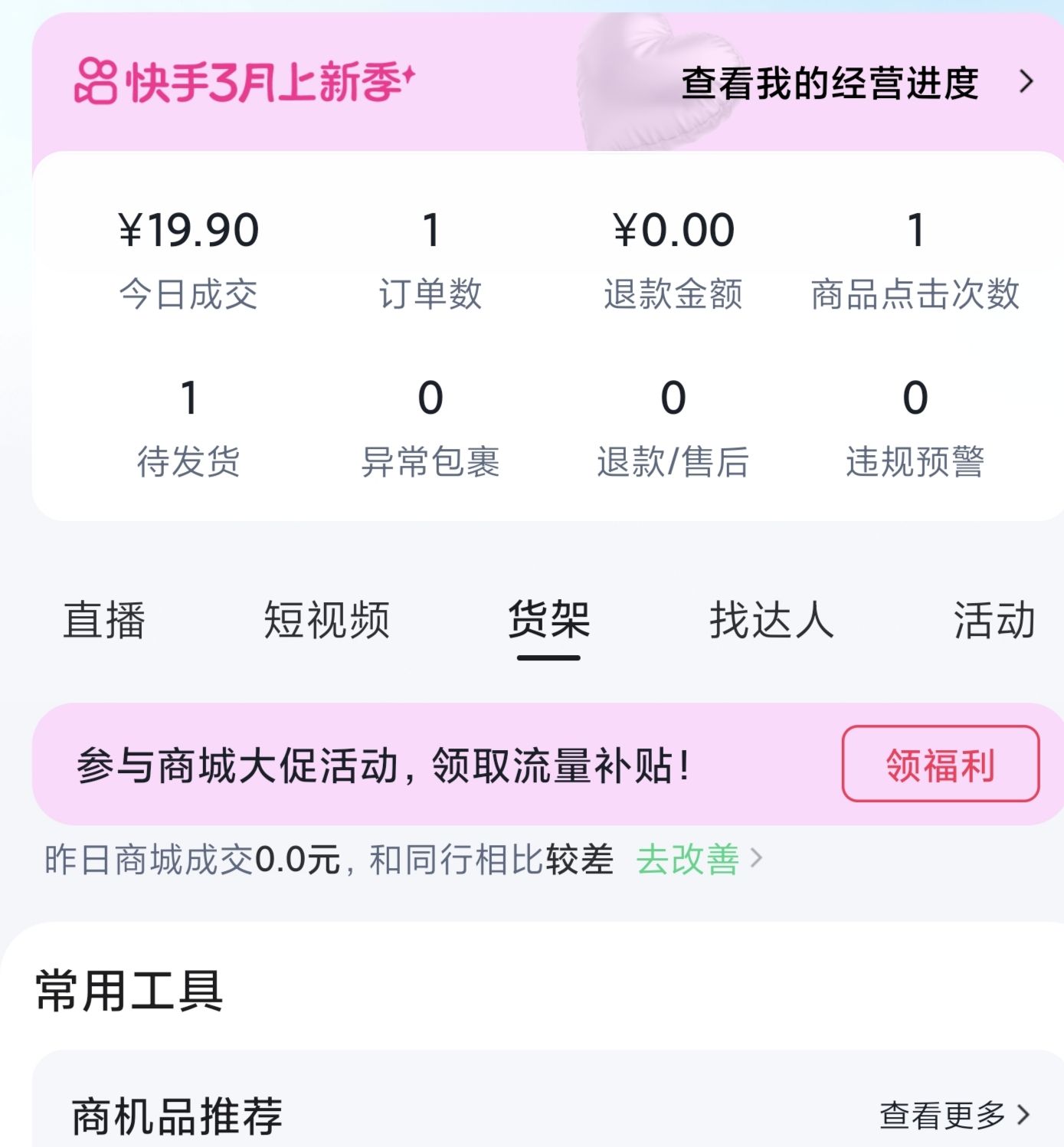Switch to the 活动 tab
This screenshot has height=1147, width=1064.
[x=994, y=620]
